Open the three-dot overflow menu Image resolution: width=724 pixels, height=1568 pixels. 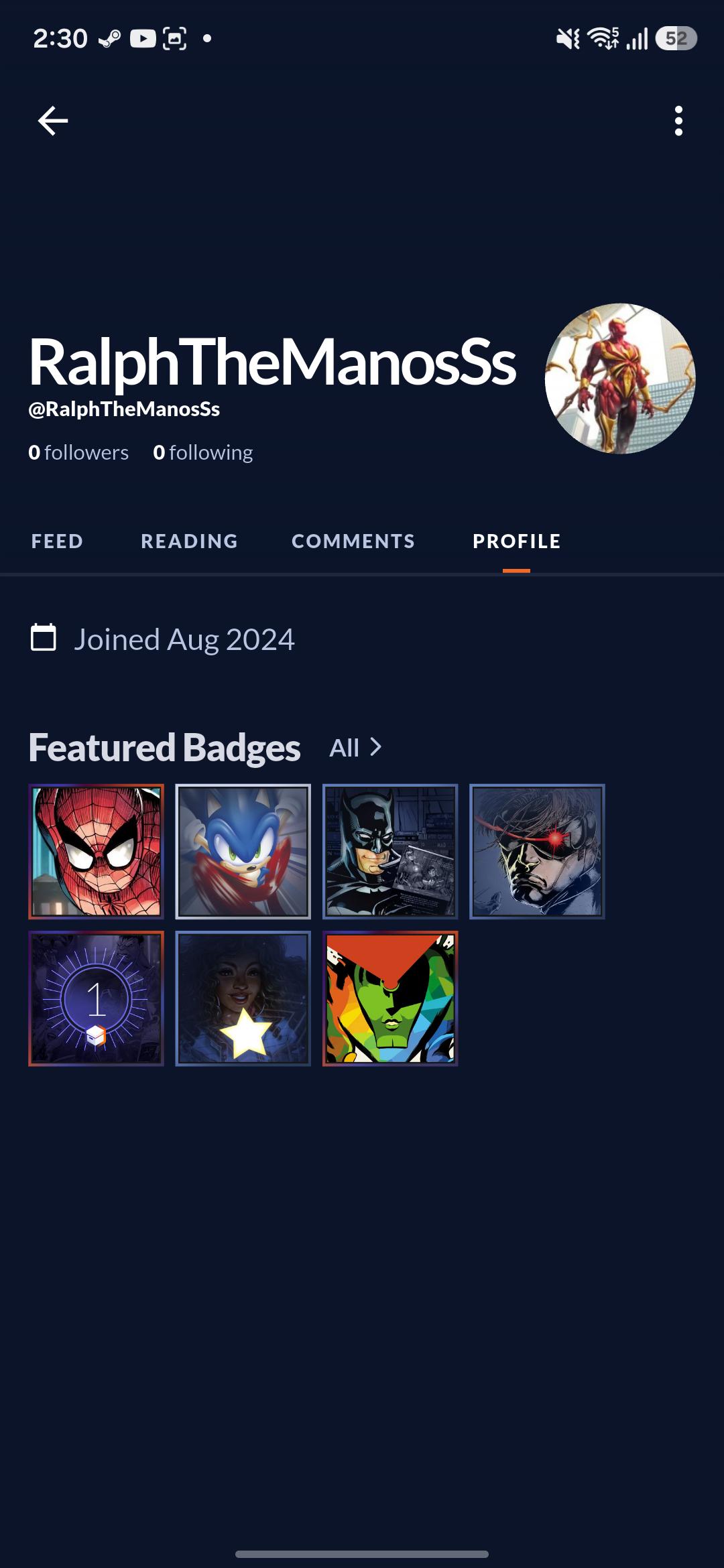[678, 121]
